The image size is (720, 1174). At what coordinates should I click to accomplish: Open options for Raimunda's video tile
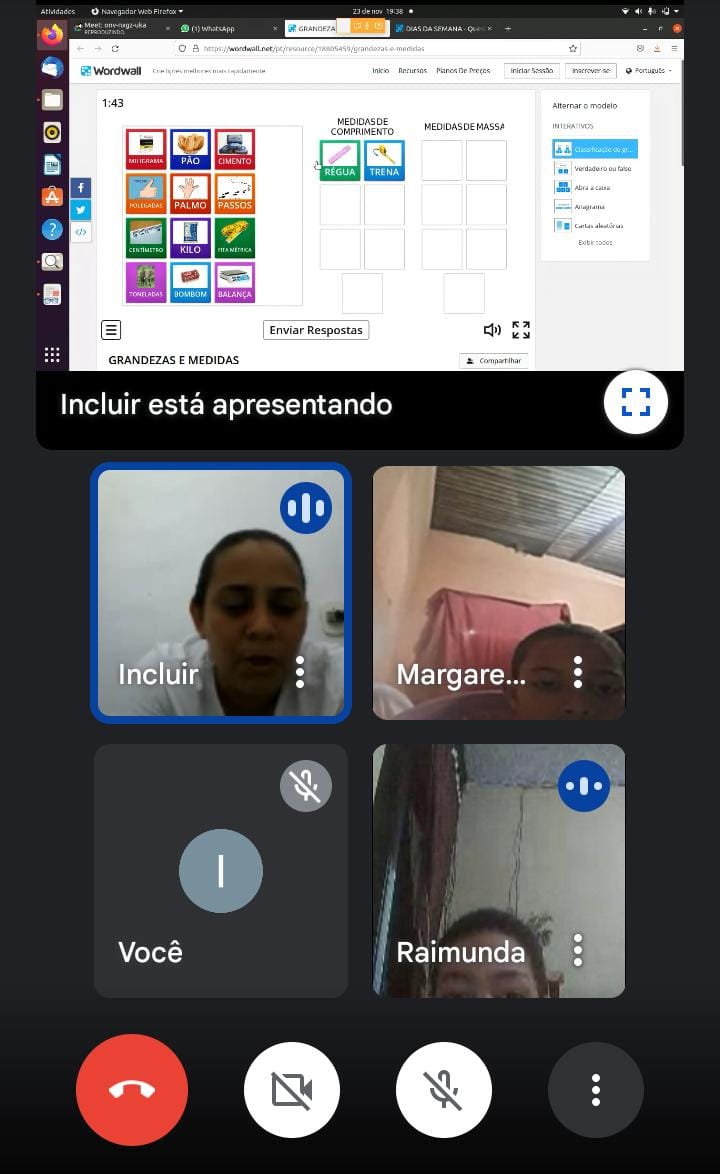pos(578,950)
